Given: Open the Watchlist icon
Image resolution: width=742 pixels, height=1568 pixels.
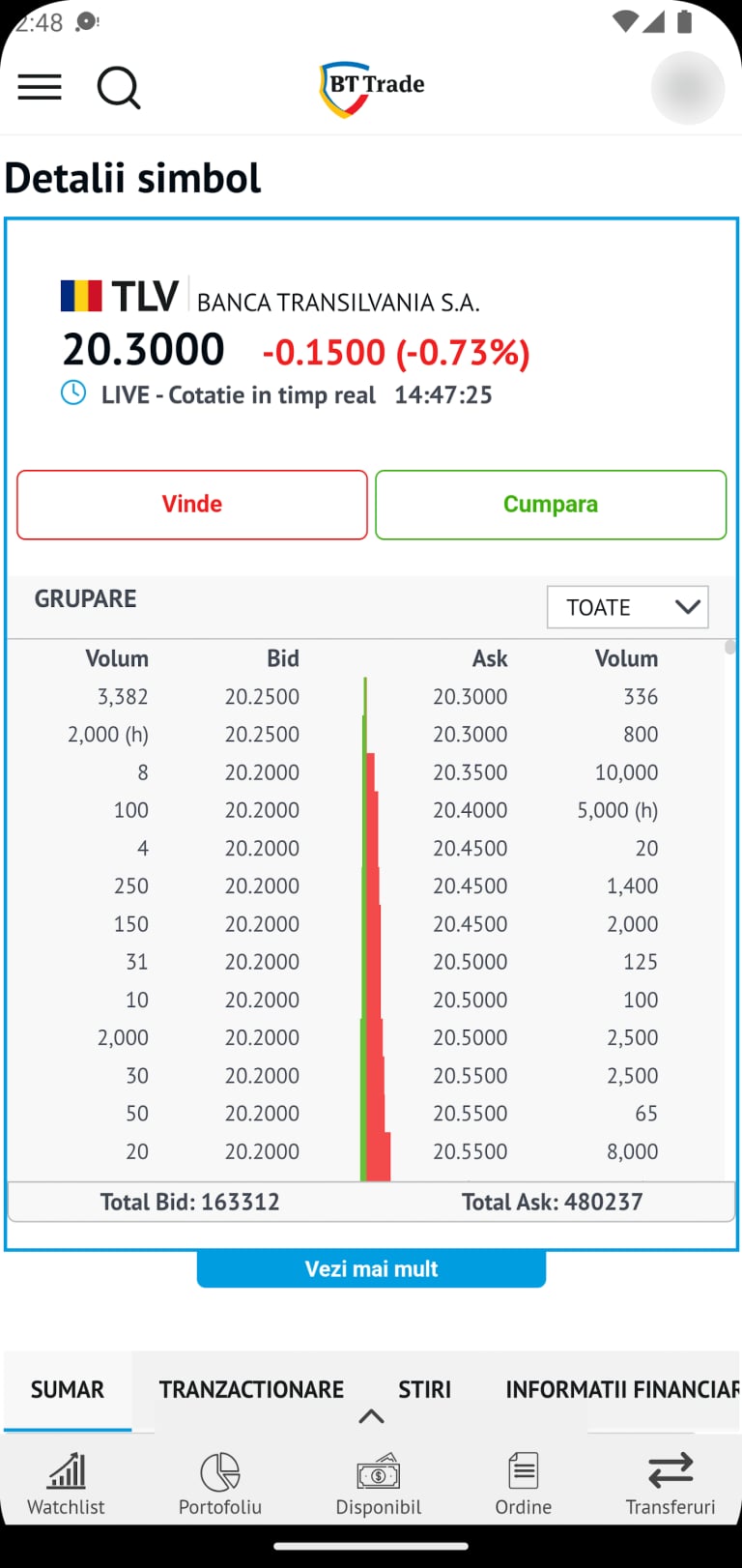Looking at the screenshot, I should [x=65, y=1471].
